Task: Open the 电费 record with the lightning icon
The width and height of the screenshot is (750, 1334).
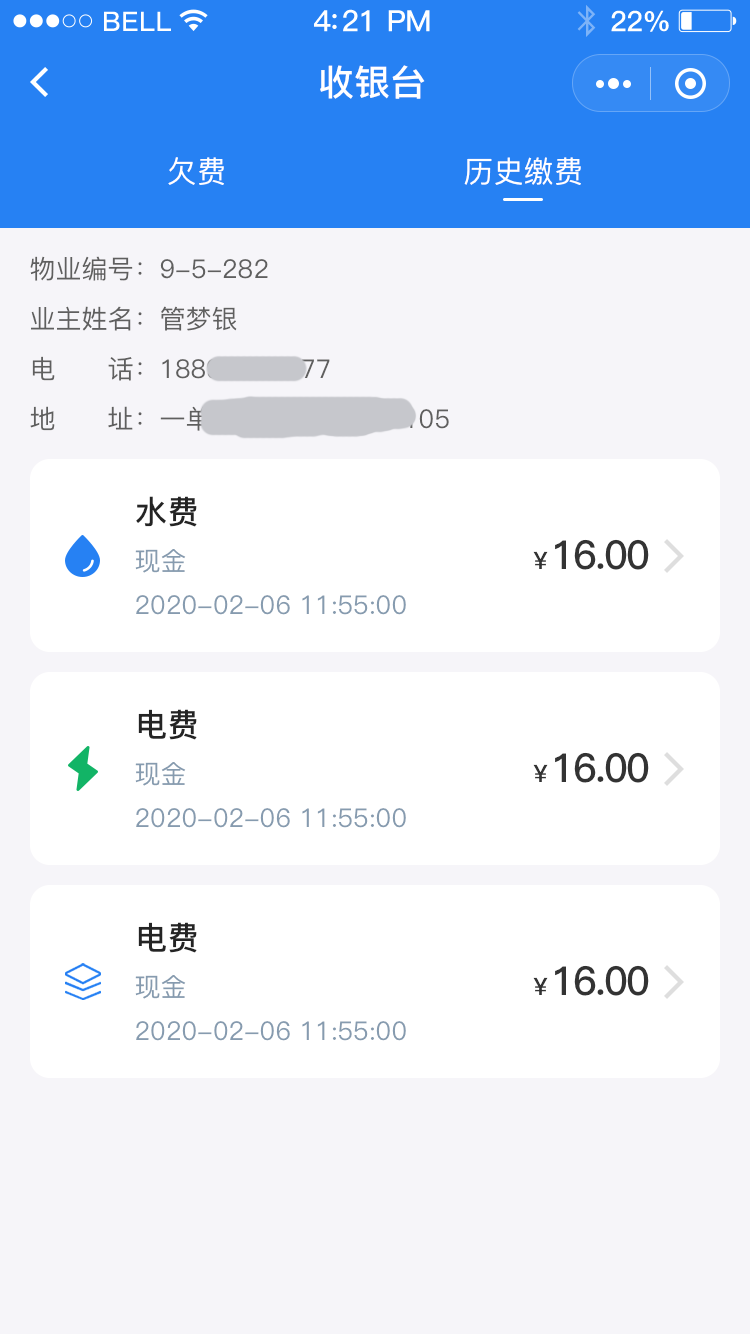Action: point(375,768)
